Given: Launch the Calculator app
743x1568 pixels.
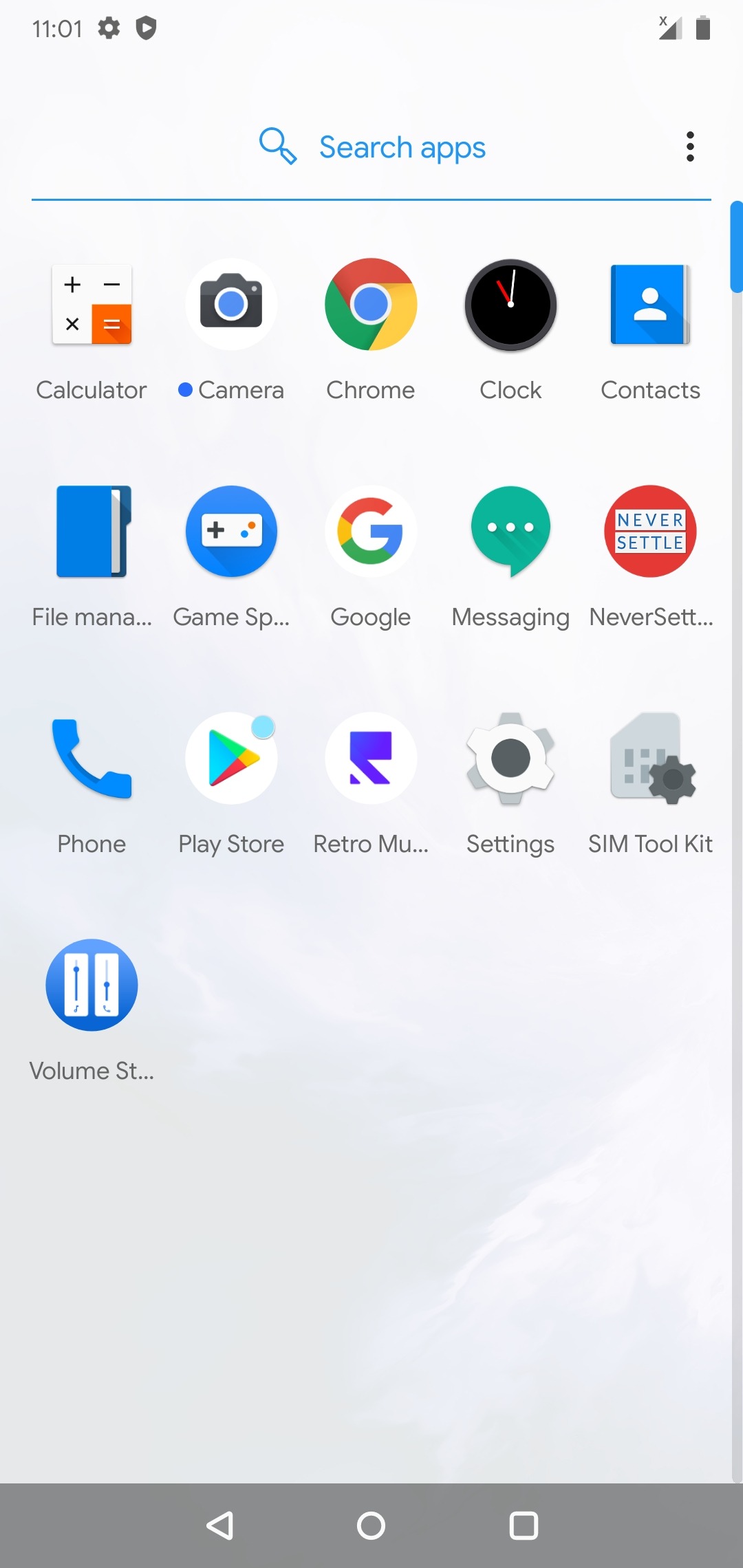Looking at the screenshot, I should (91, 305).
